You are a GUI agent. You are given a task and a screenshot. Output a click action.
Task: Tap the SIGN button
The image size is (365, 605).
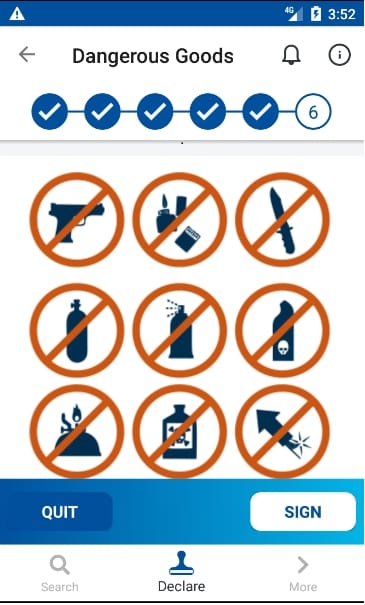(303, 512)
